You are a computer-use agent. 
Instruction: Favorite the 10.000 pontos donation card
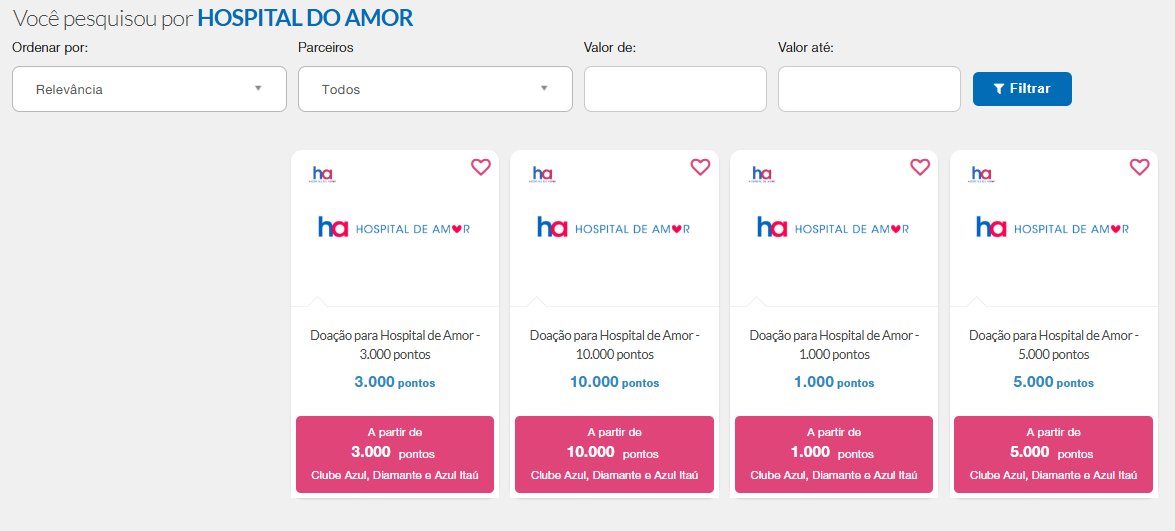point(700,167)
